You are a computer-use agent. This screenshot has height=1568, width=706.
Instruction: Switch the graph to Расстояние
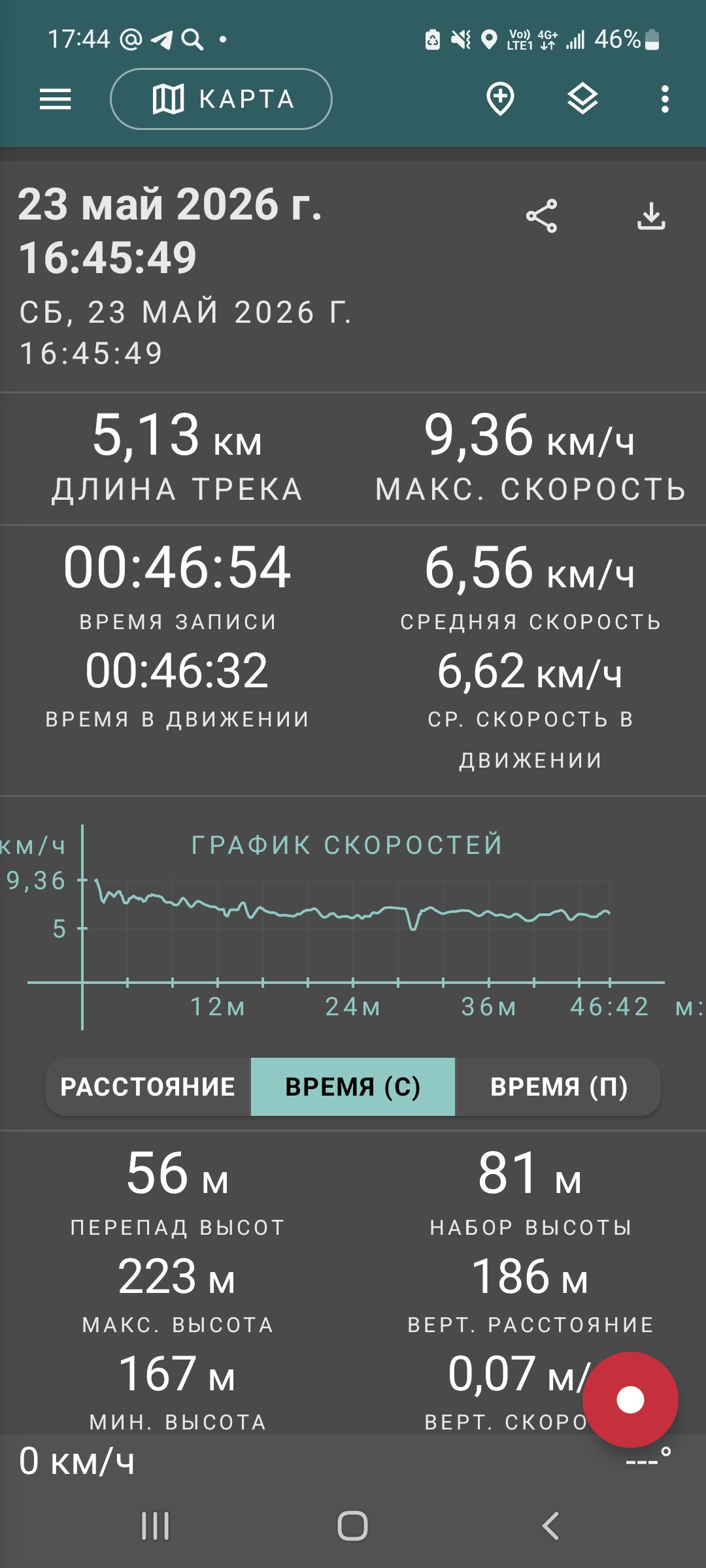coord(148,1086)
